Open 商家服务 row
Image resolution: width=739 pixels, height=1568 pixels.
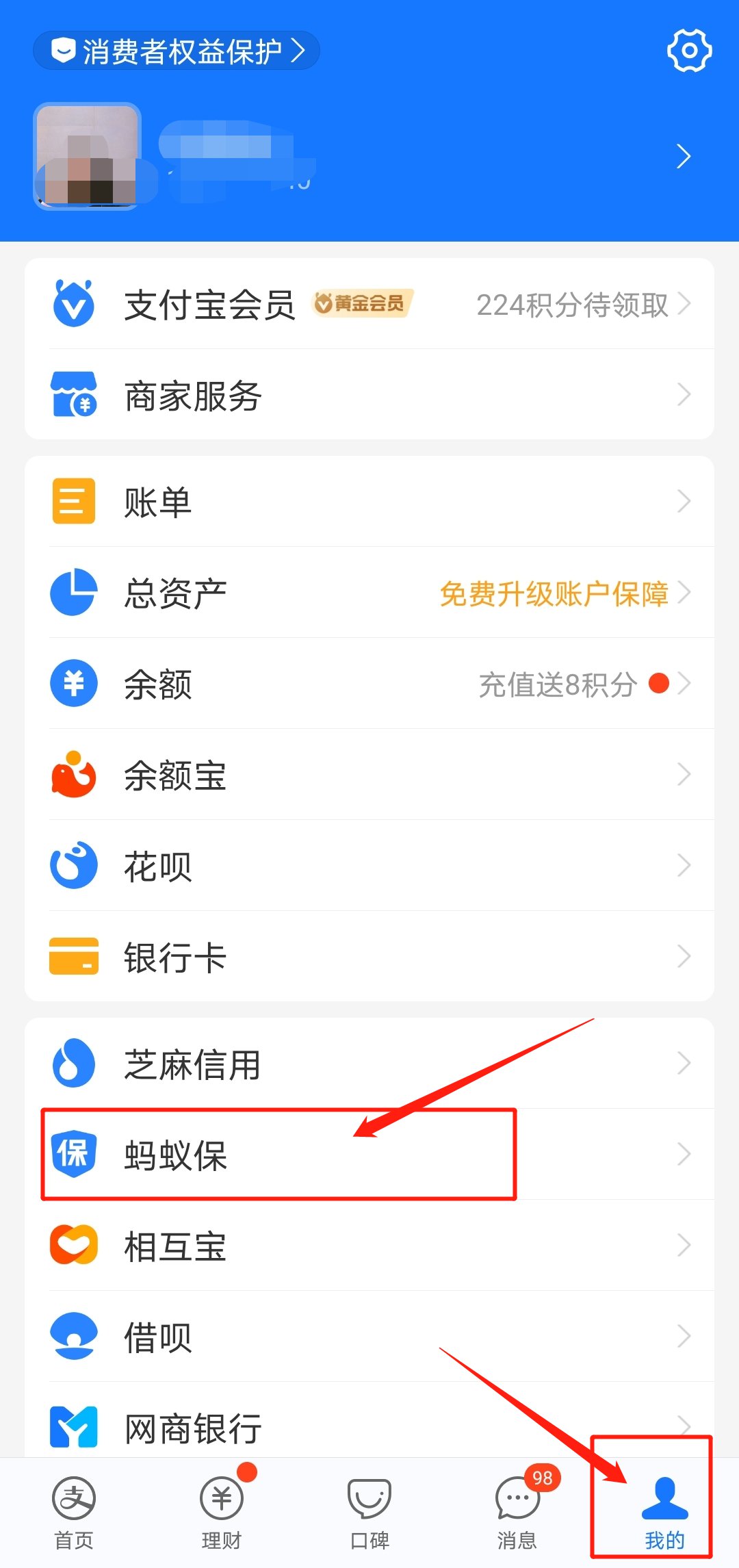pyautogui.click(x=369, y=396)
